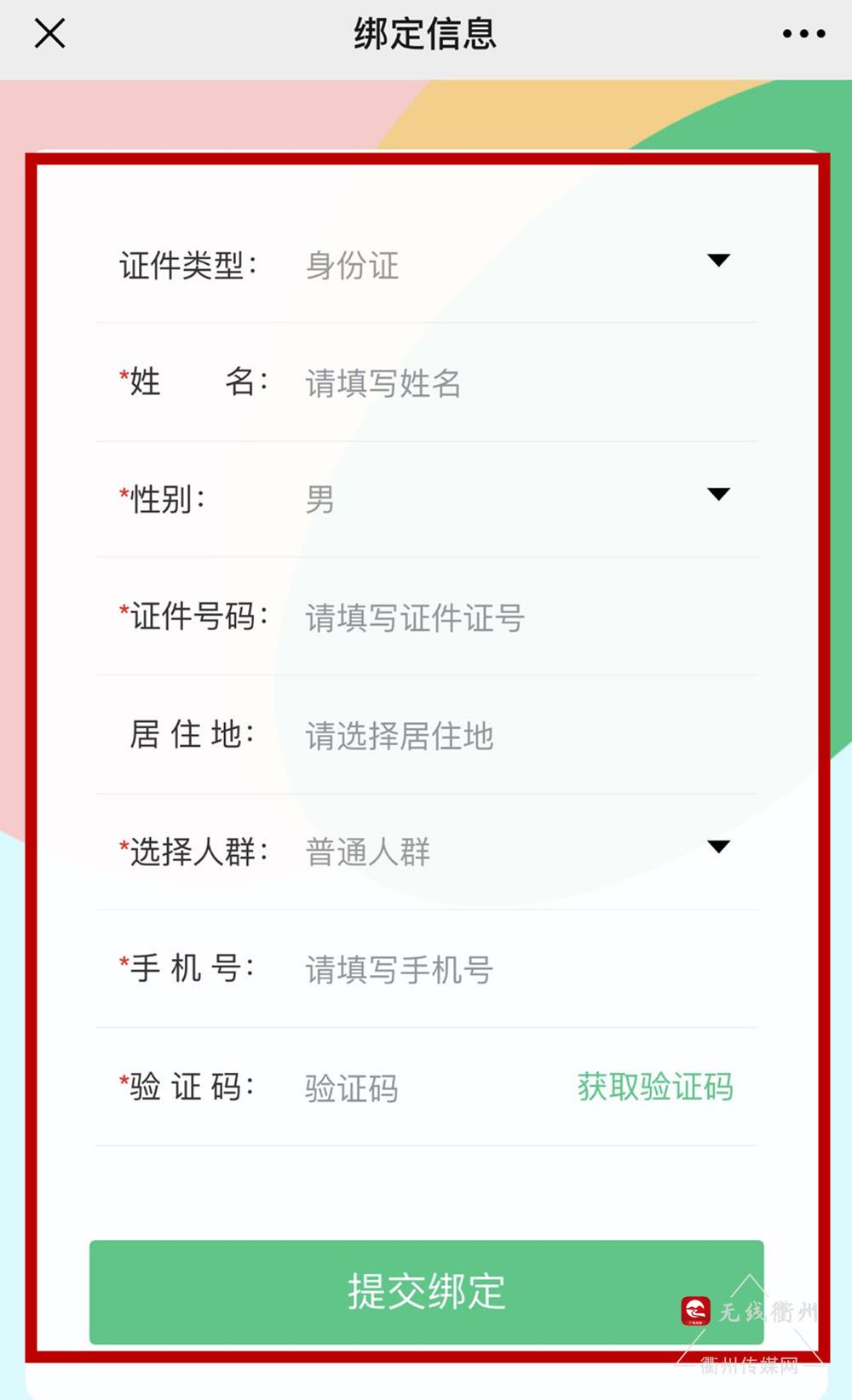Screen dimensions: 852x1400
Task: Select a 居住地 location
Action: (511, 736)
